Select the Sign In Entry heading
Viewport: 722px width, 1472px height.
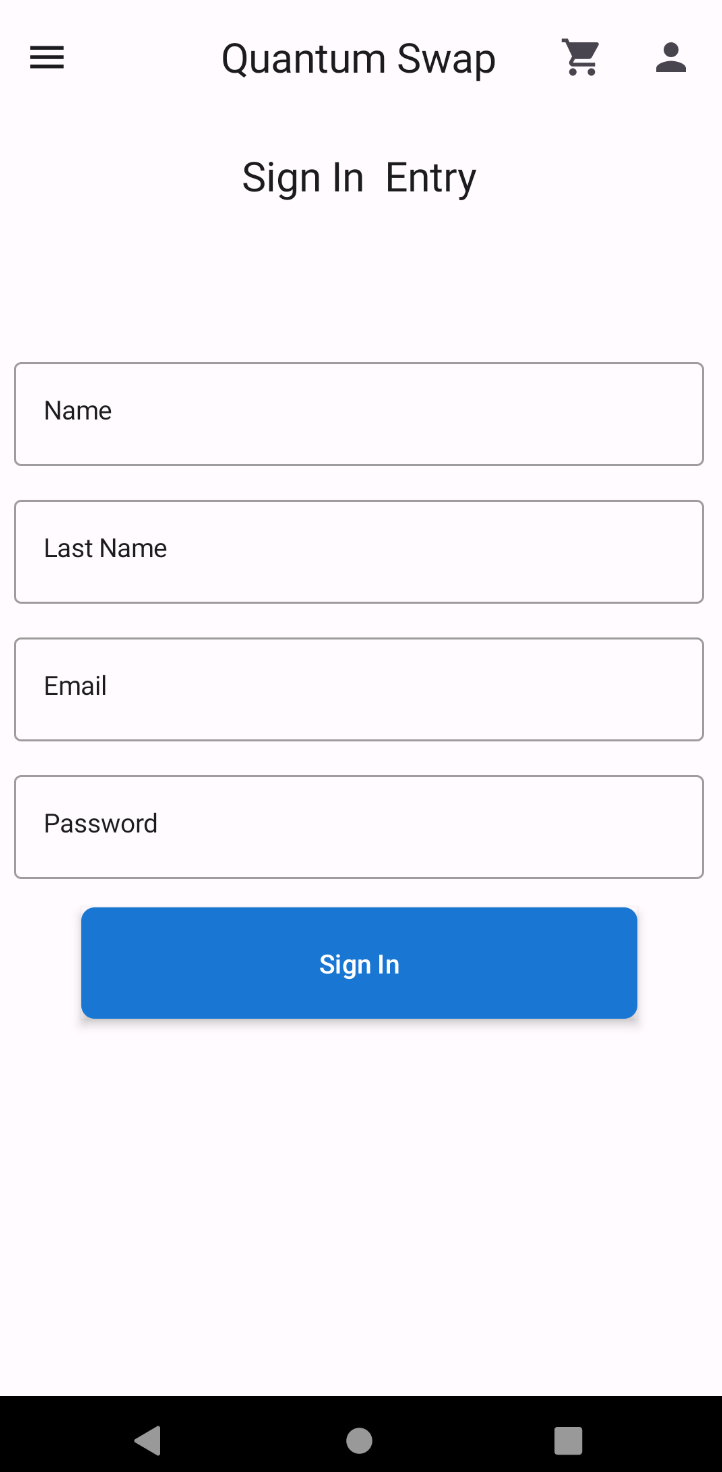[x=359, y=177]
